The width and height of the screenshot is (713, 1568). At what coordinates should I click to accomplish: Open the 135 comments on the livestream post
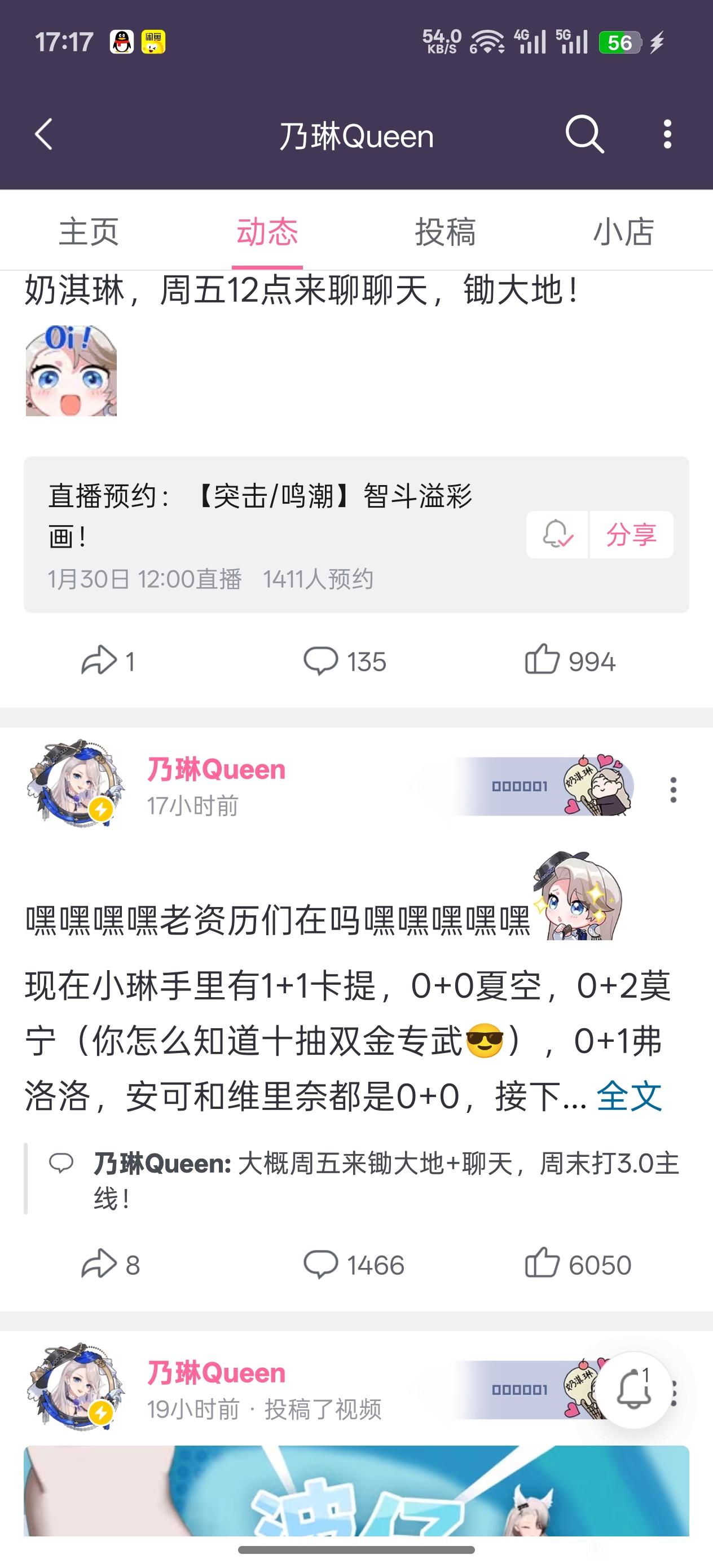click(x=345, y=661)
